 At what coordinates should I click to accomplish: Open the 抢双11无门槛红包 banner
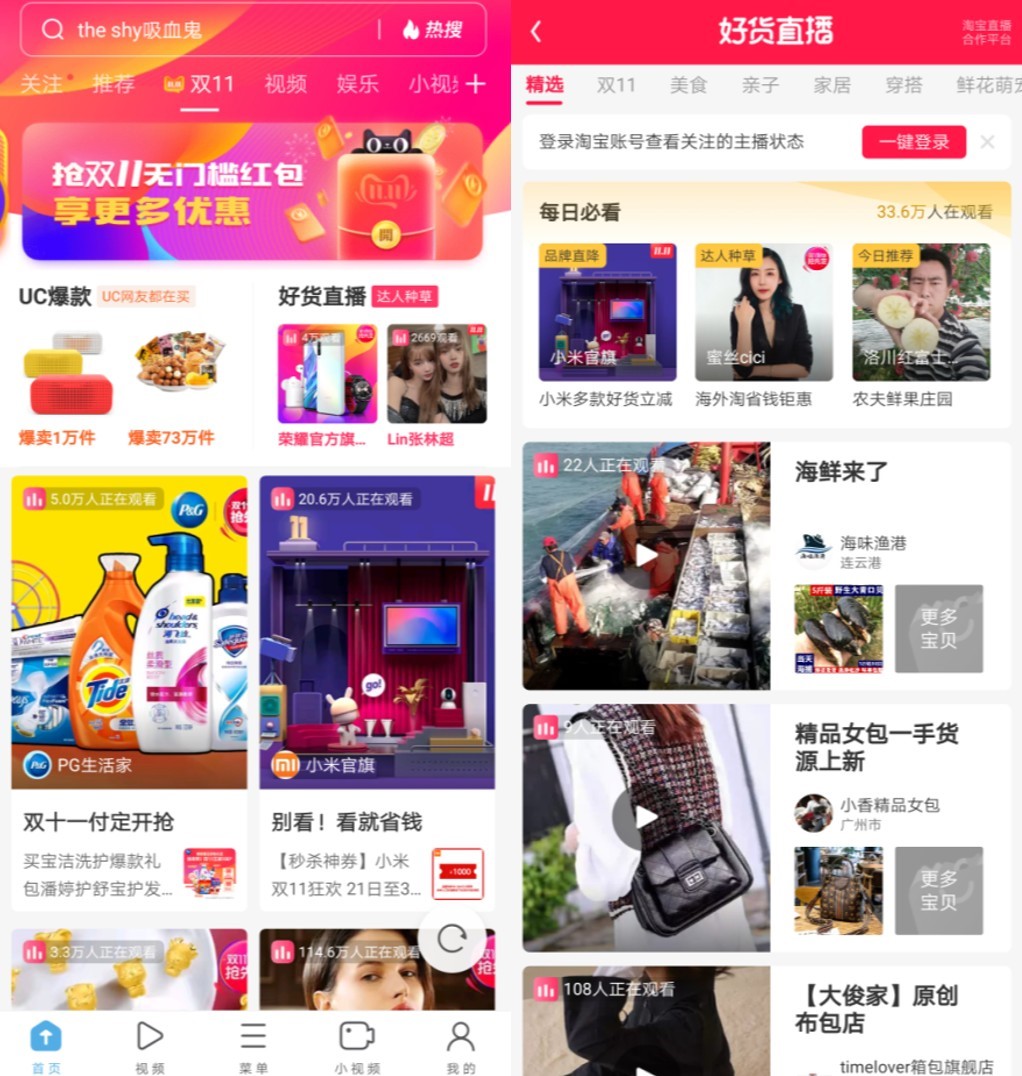(252, 192)
